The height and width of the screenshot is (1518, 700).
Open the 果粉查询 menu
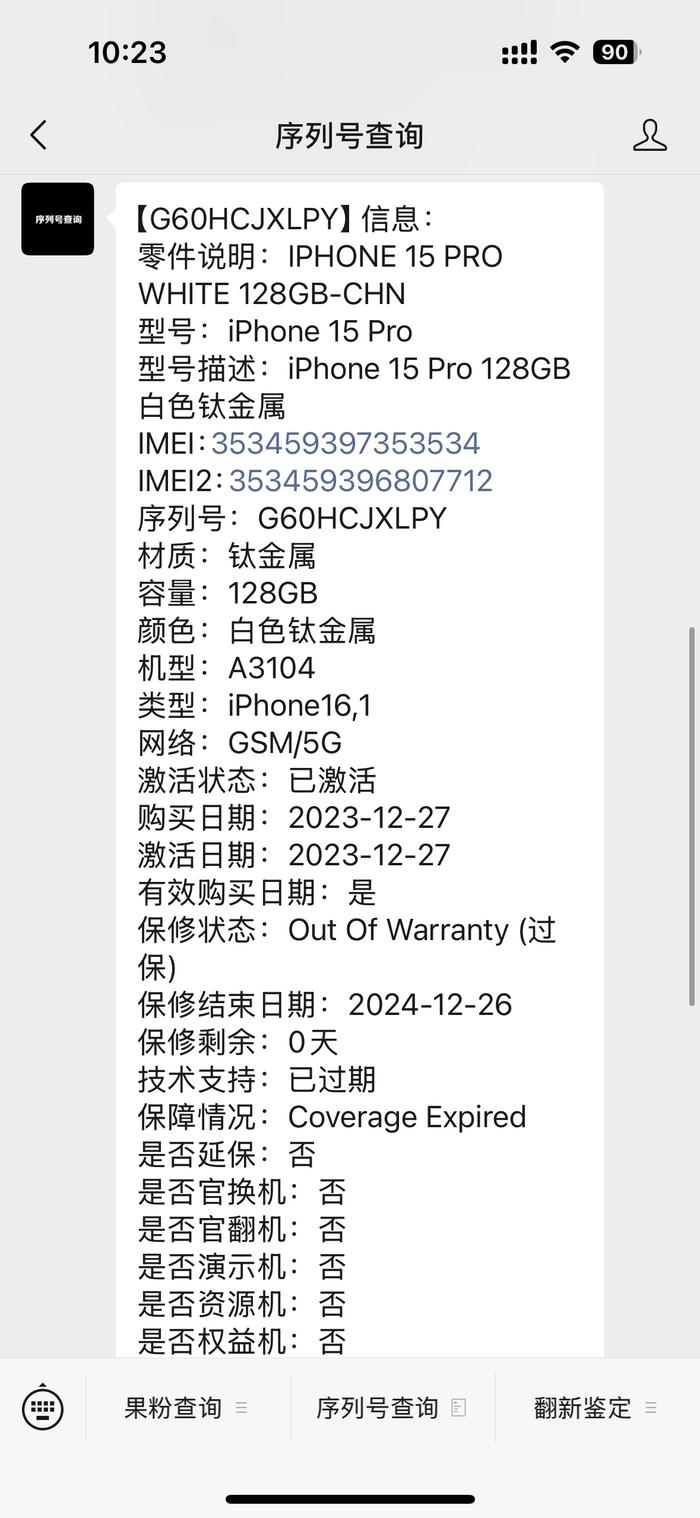tap(187, 1408)
